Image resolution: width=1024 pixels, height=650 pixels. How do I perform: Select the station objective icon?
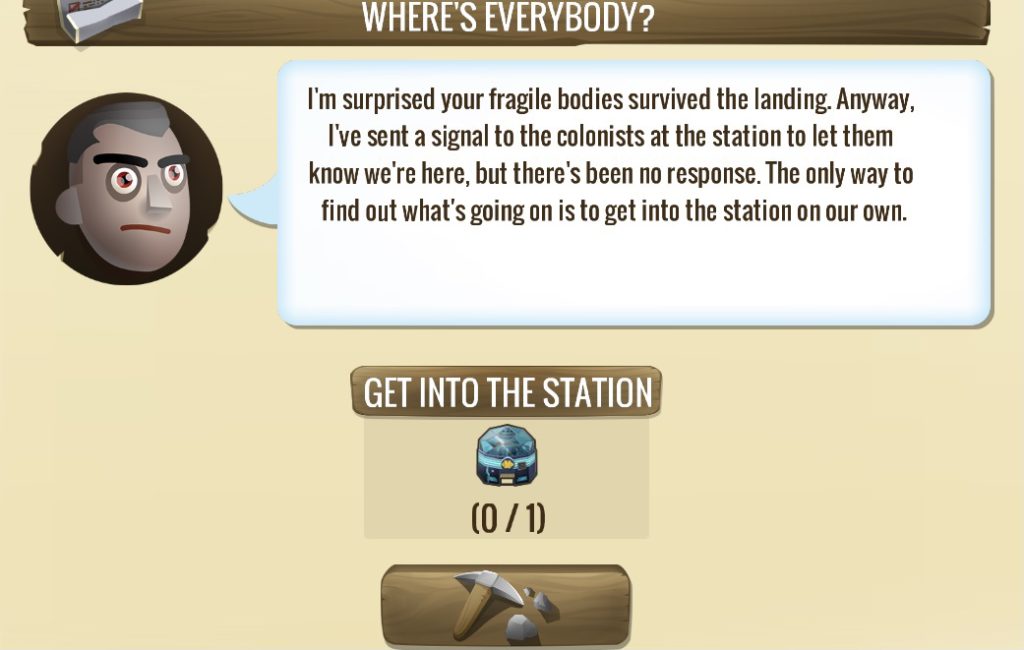[505, 459]
